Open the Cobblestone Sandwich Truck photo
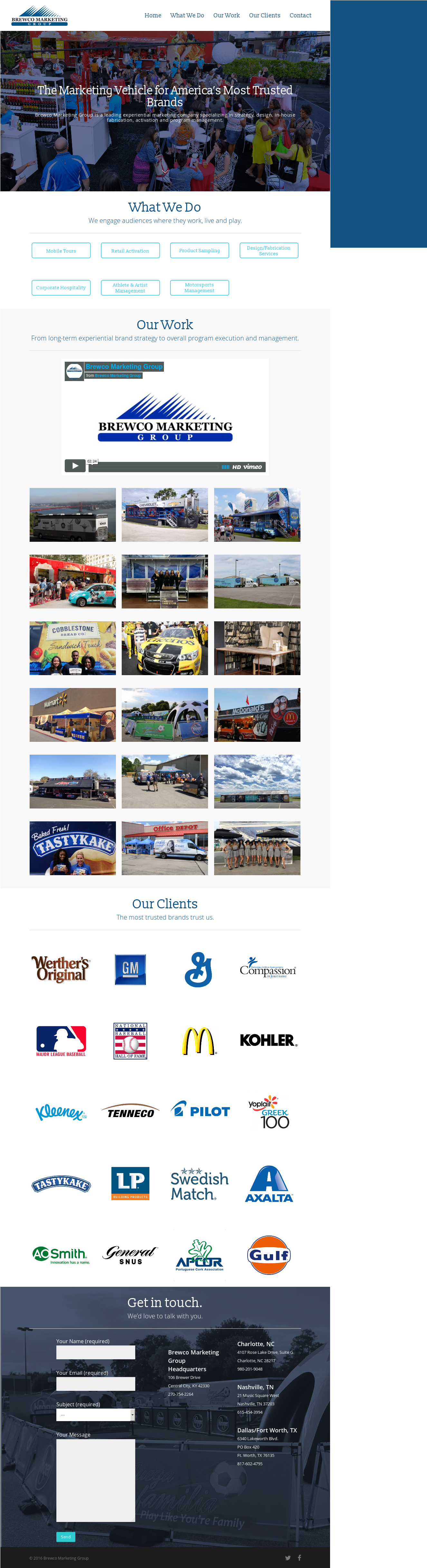This screenshot has width=427, height=1568. pos(72,648)
